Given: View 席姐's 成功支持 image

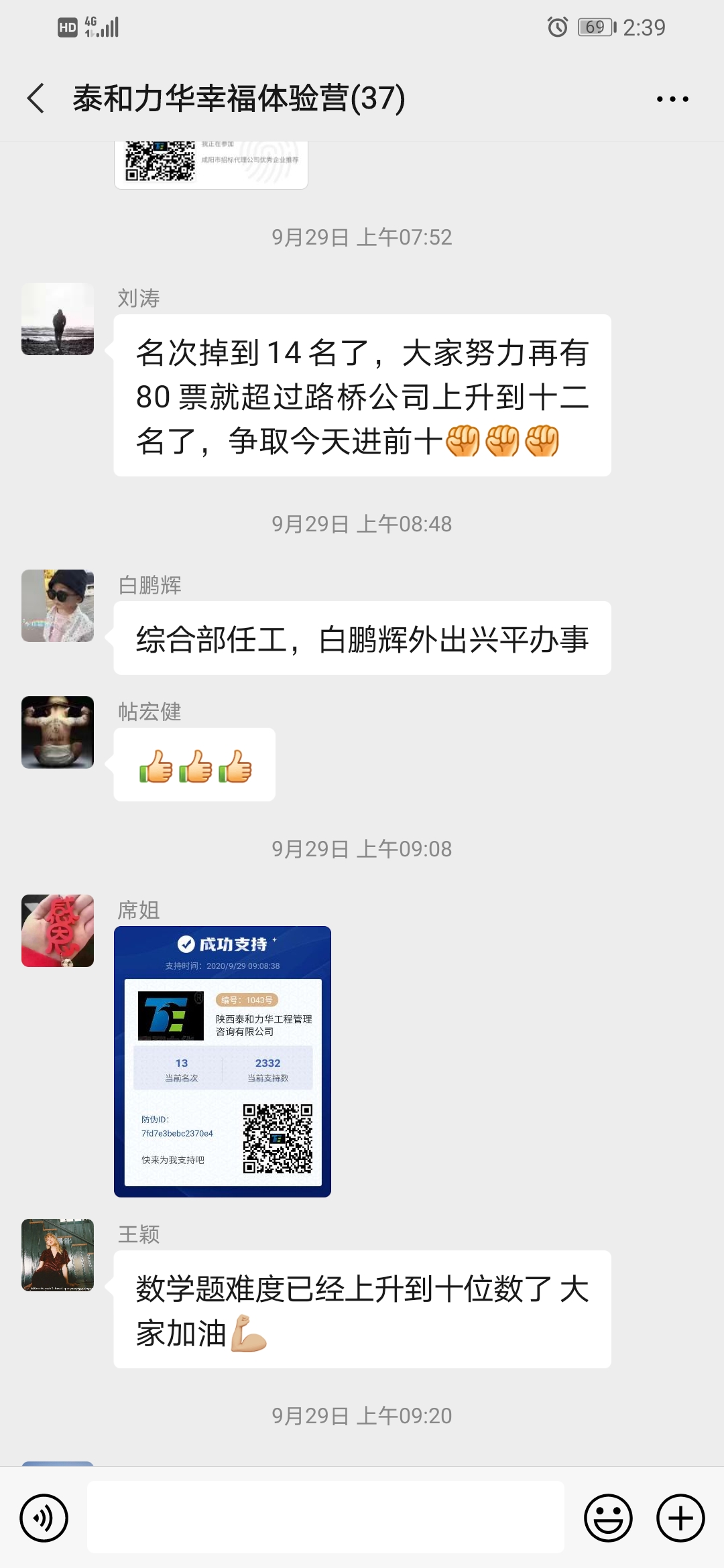Looking at the screenshot, I should click(x=223, y=1061).
